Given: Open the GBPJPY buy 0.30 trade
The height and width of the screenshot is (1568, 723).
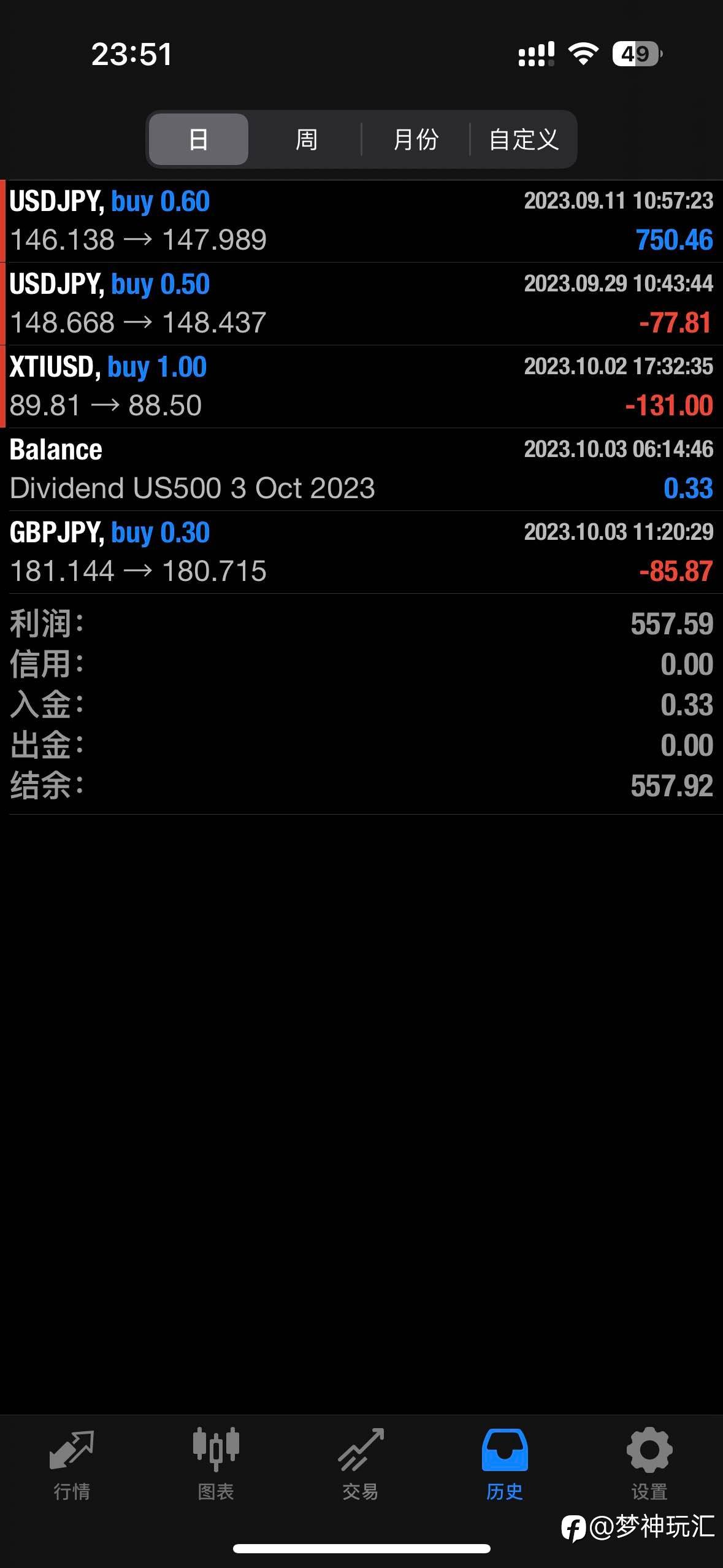Looking at the screenshot, I should [x=361, y=552].
